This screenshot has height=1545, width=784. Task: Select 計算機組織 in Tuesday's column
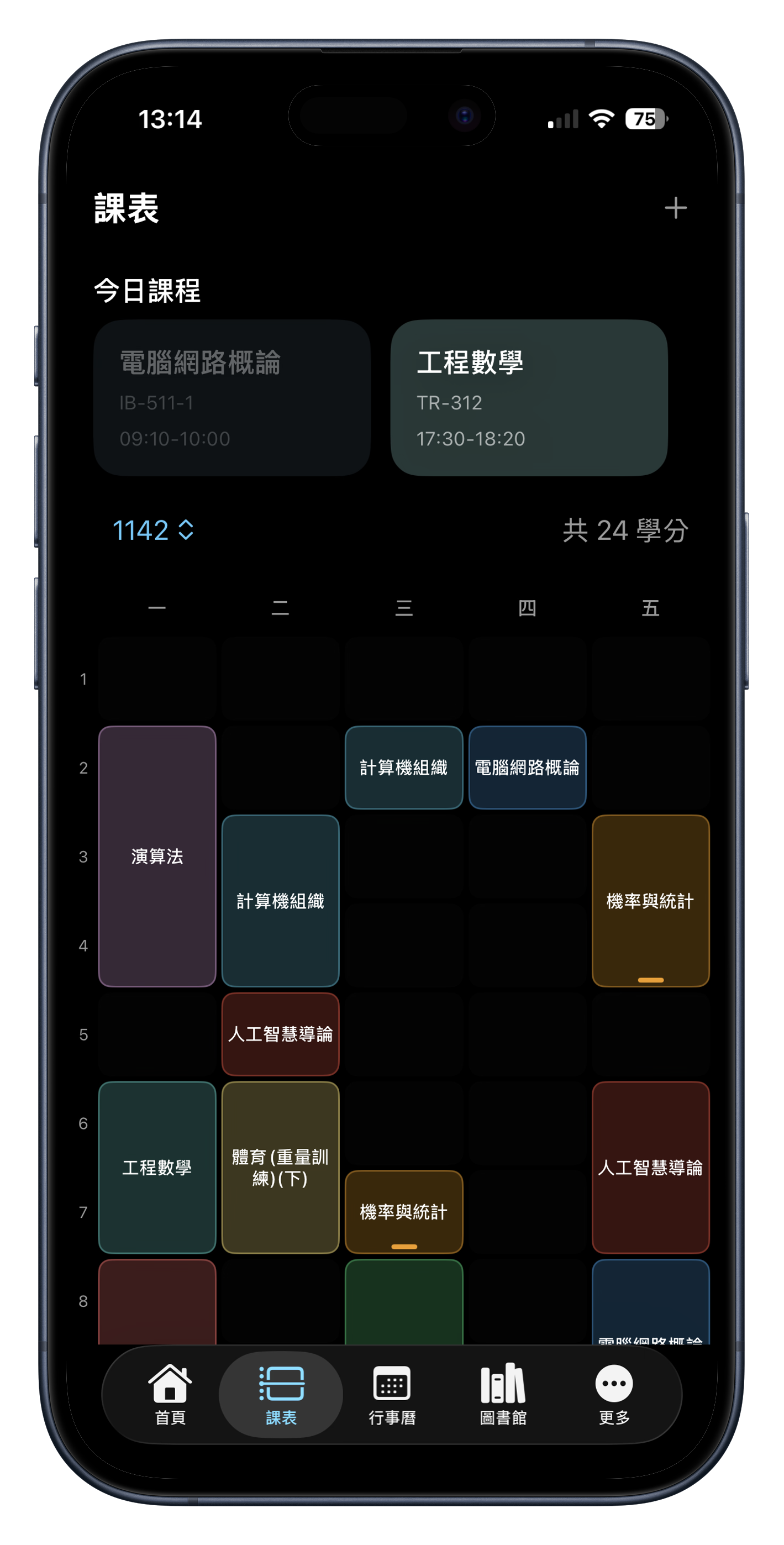click(280, 900)
